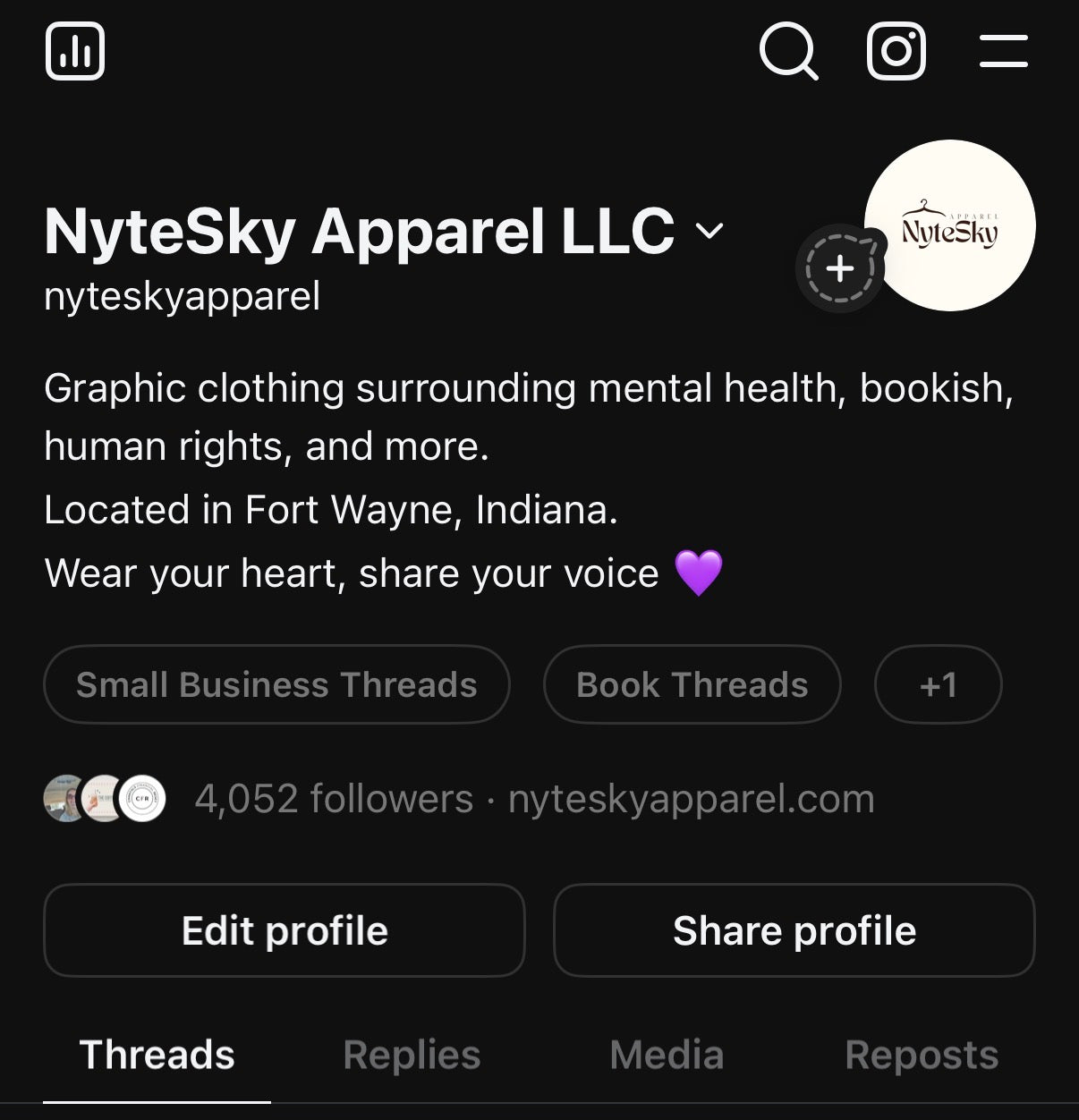
Task: Tap the Edit profile button
Action: (285, 930)
